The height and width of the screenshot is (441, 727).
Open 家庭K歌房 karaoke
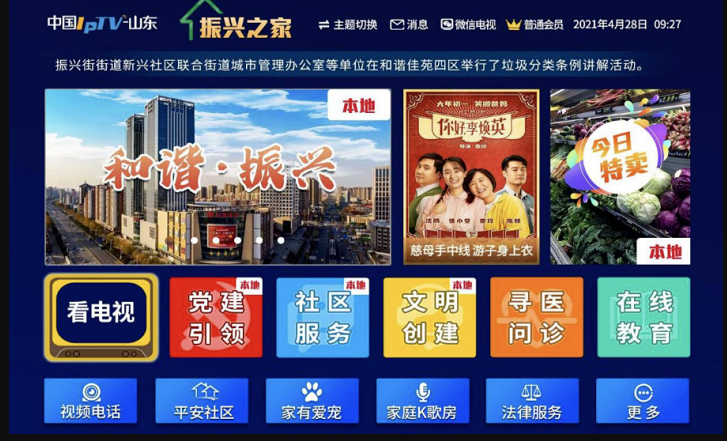422,401
